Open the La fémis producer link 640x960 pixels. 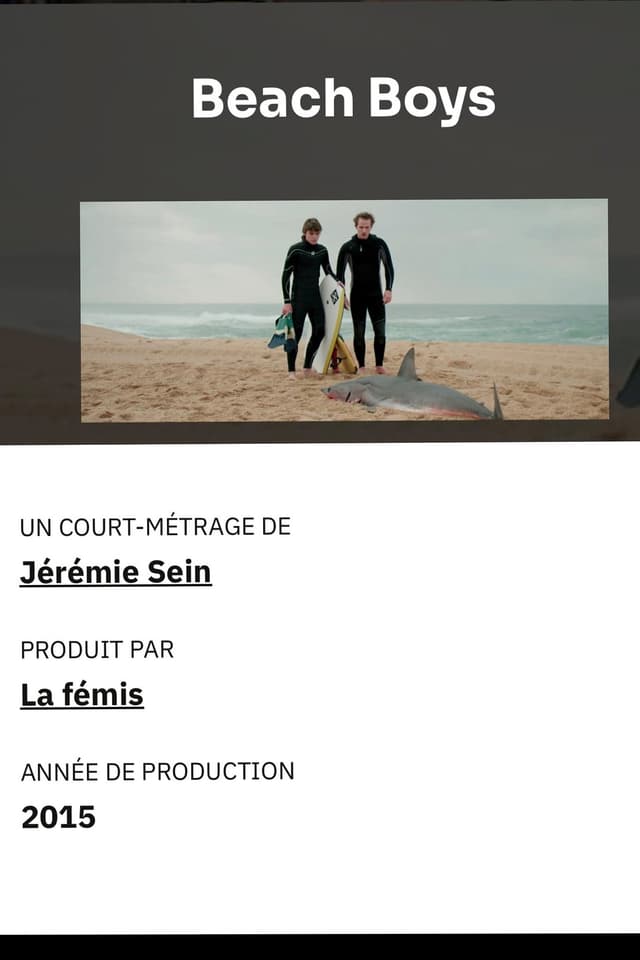82,695
